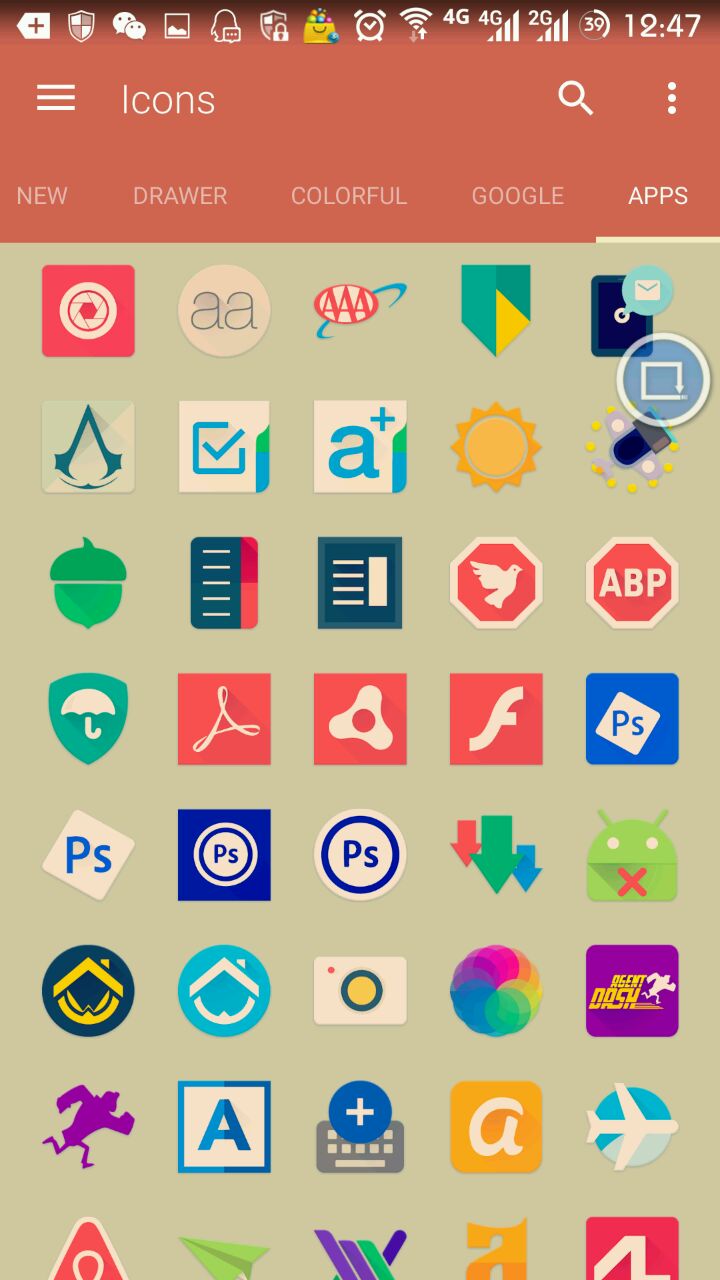Switch to the GOOGLE tab
This screenshot has height=1280, width=720.
(518, 196)
